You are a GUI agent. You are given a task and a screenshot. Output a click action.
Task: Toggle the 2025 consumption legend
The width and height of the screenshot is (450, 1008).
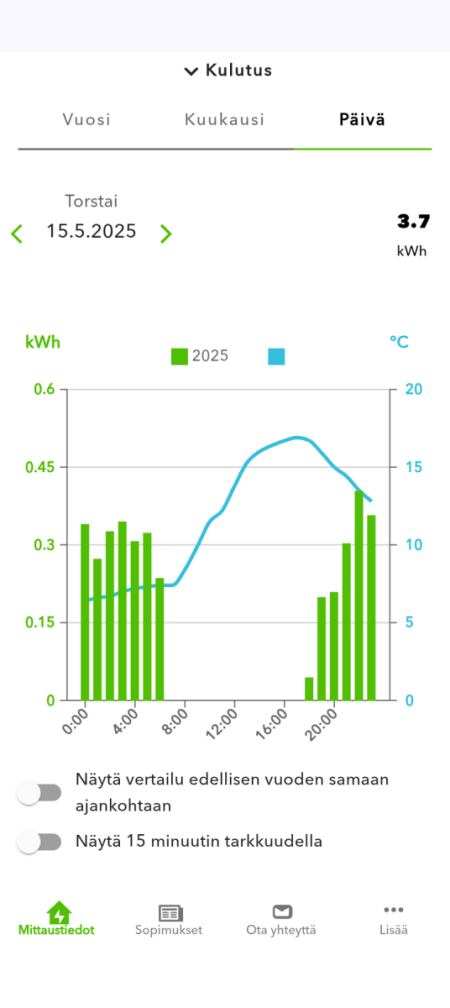199,356
